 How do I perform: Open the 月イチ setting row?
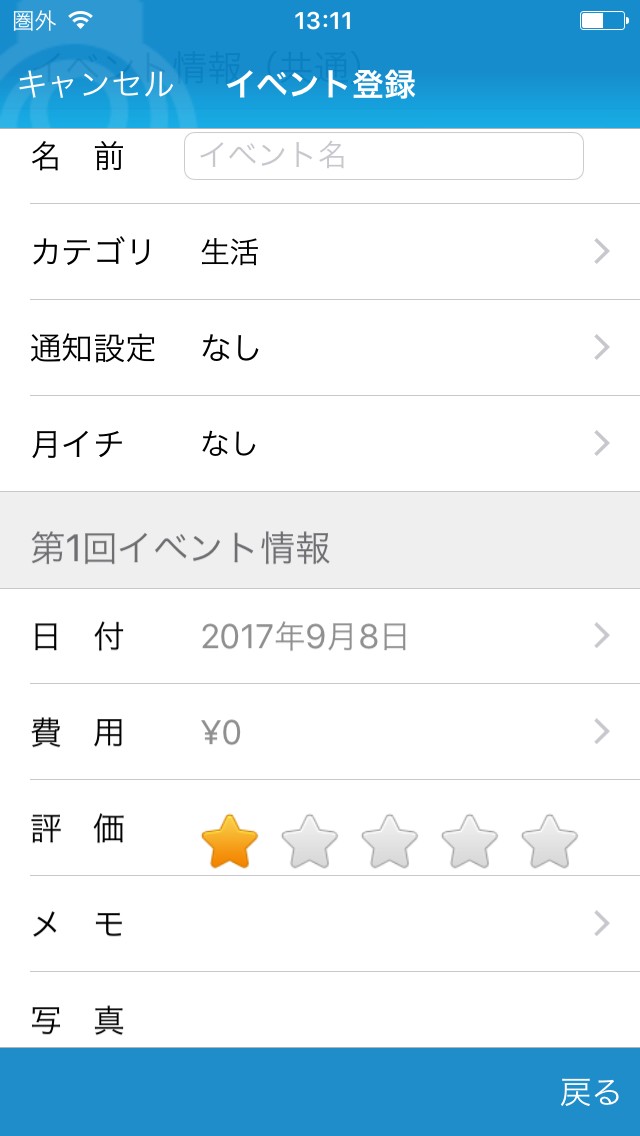(320, 444)
